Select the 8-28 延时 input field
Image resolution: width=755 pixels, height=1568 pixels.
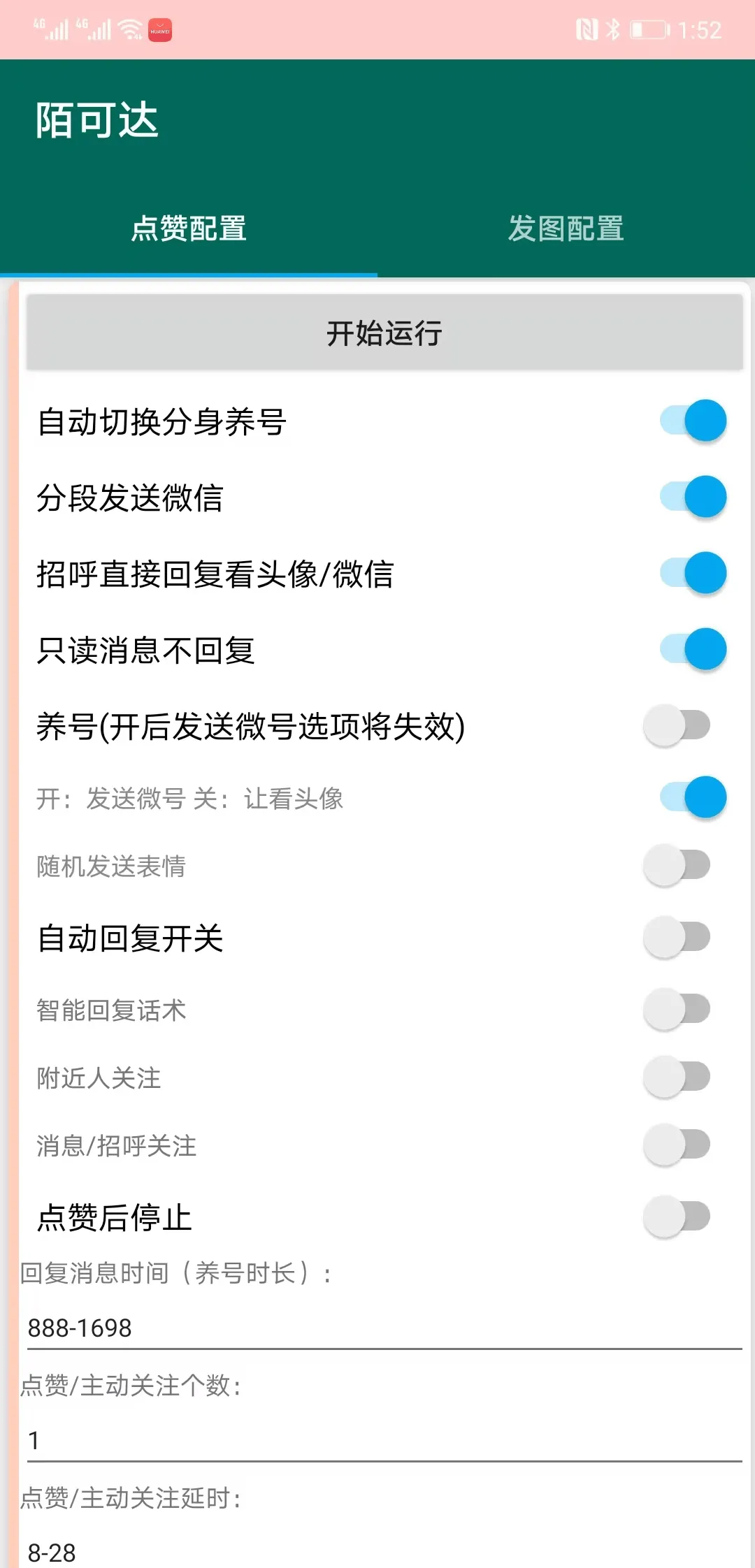[x=377, y=1554]
